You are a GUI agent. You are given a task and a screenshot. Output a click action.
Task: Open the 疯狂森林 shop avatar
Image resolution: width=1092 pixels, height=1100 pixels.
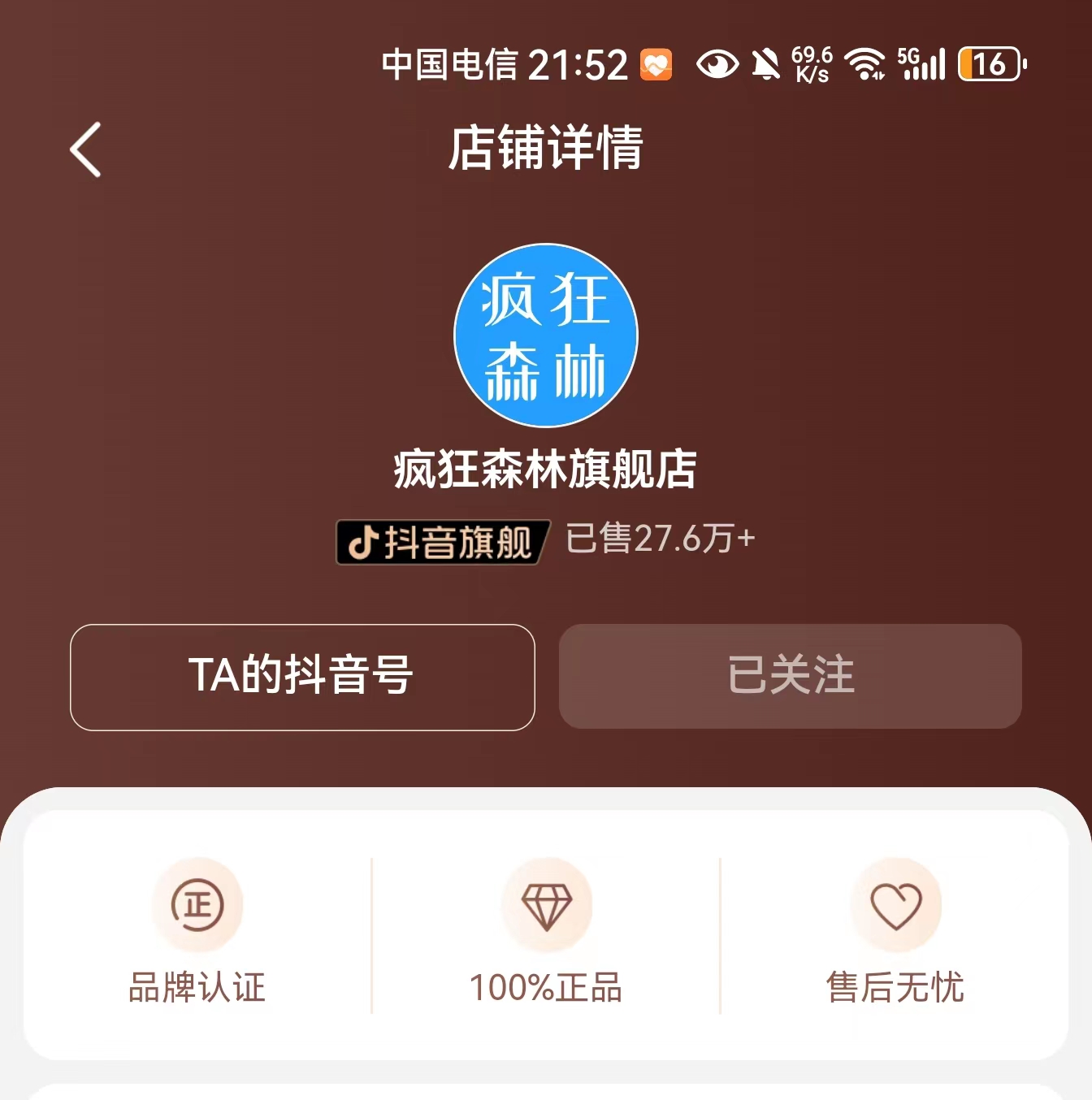[546, 335]
